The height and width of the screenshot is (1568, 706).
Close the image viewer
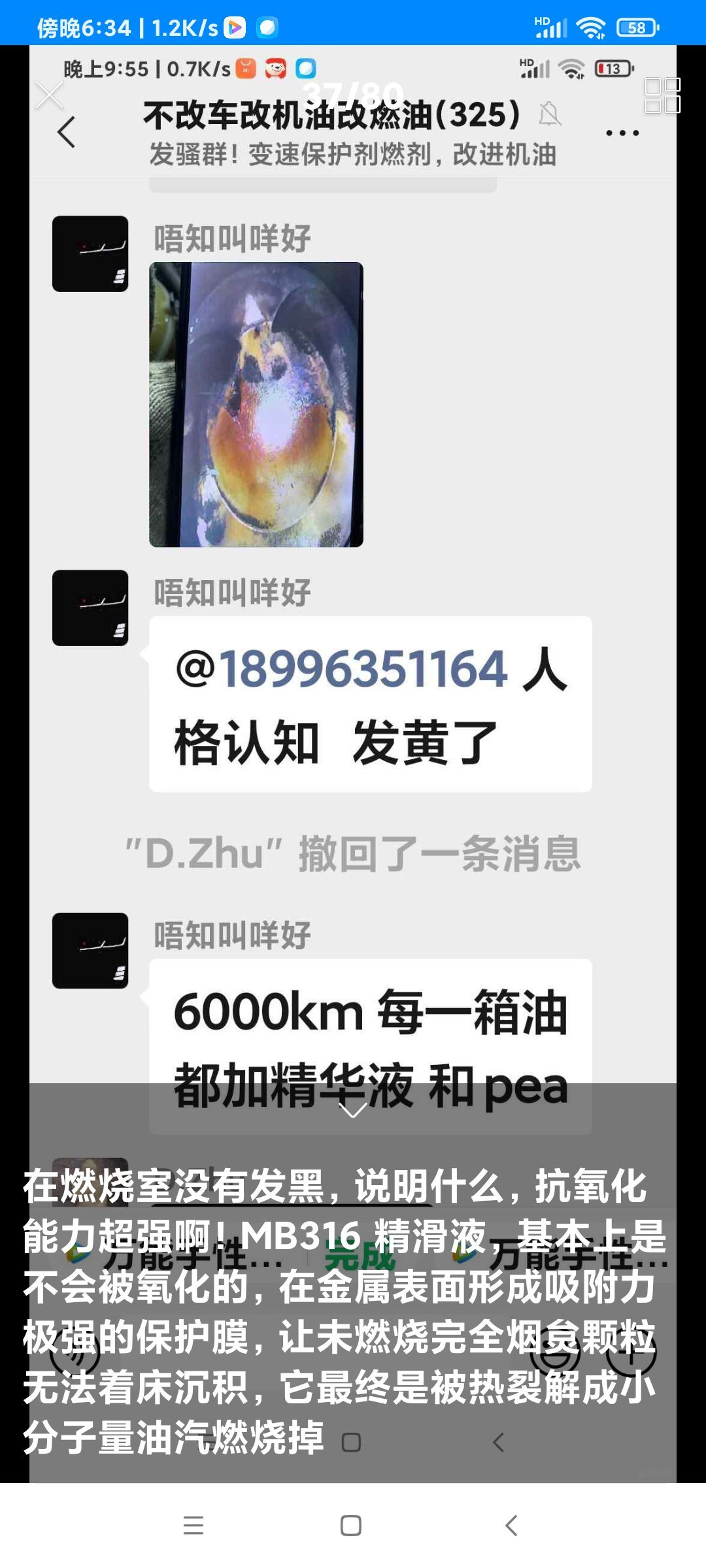pos(49,95)
